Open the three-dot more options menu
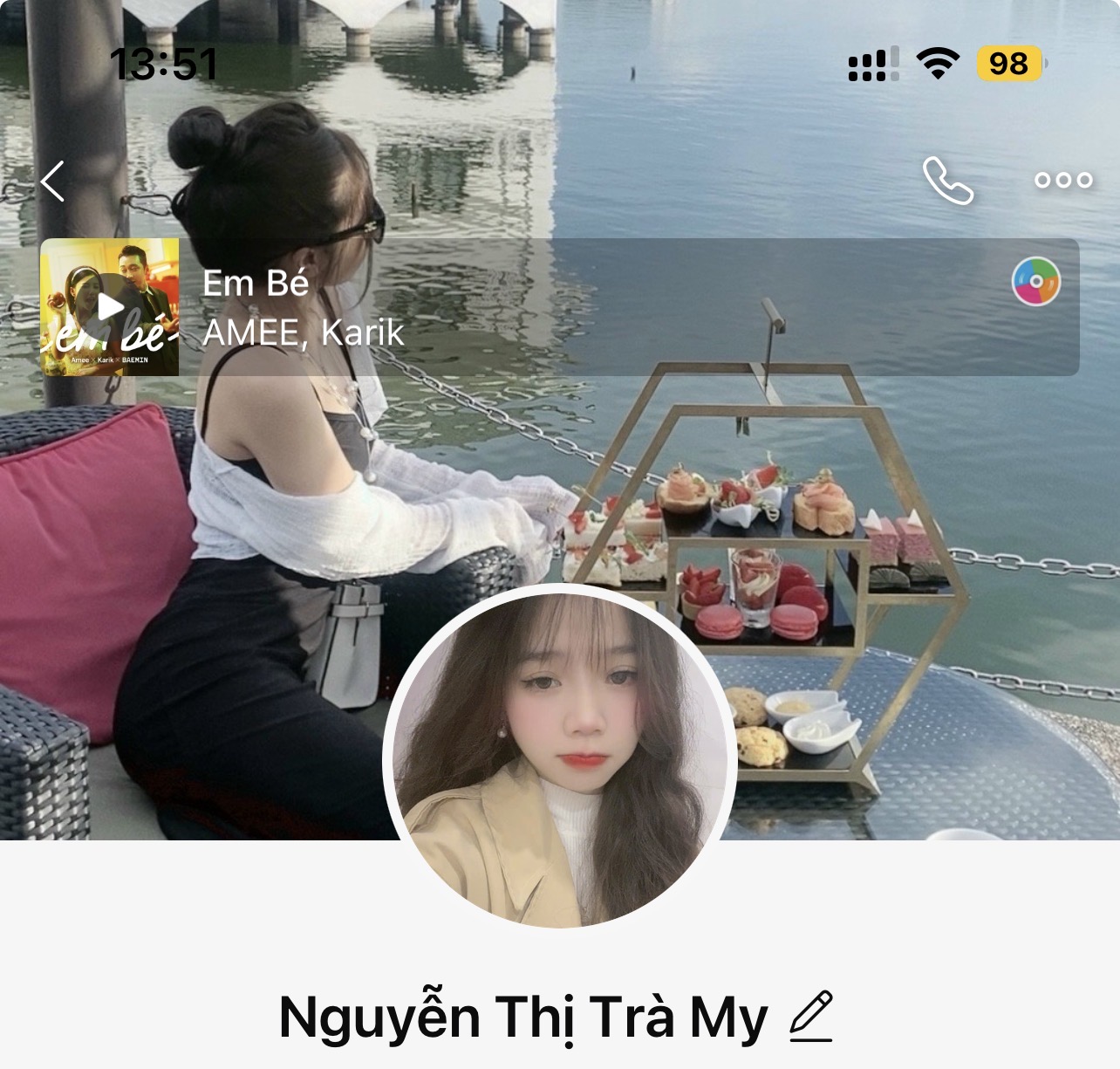The width and height of the screenshot is (1120, 1069). point(1062,180)
